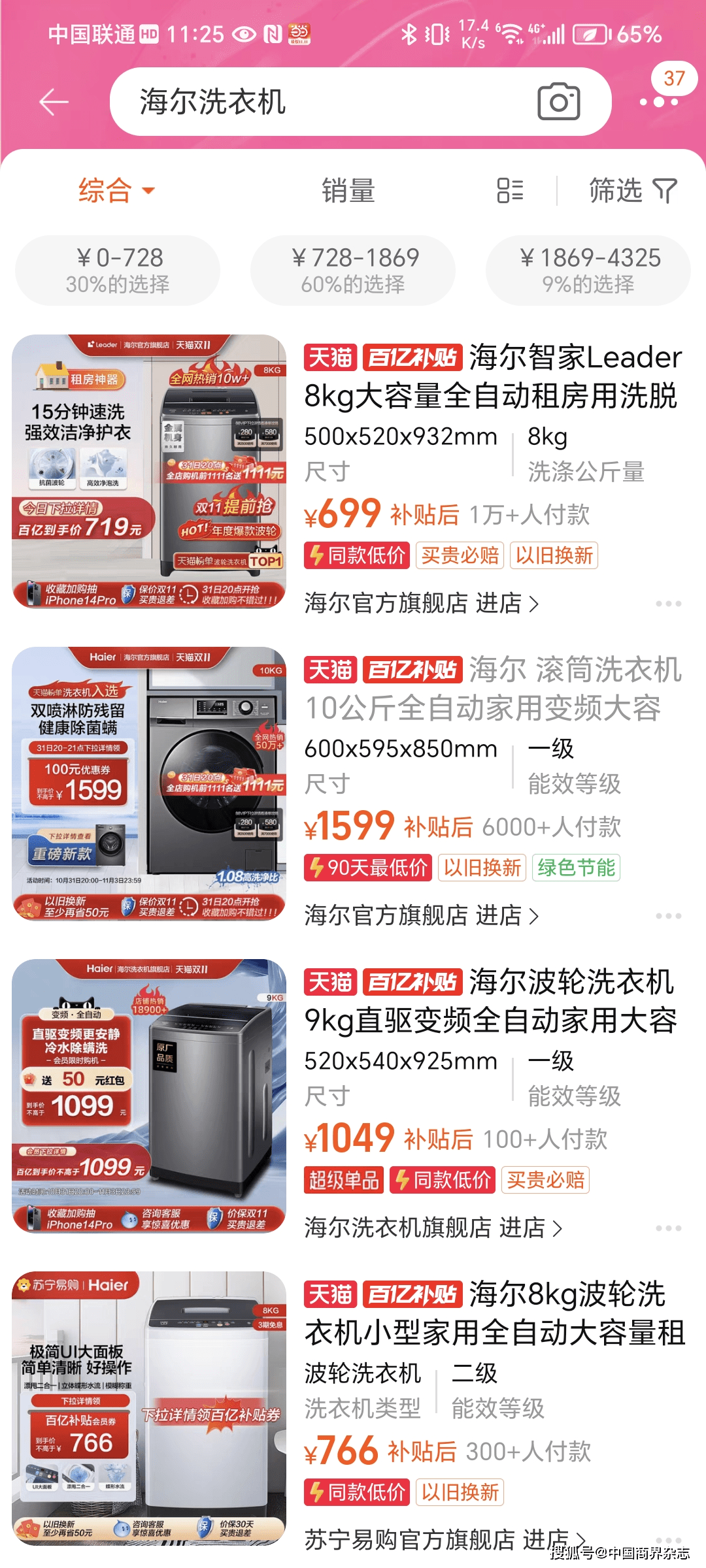The image size is (706, 1568).
Task: Enter 海尔官方旗舰店 from the ¥699 item
Action: (421, 603)
